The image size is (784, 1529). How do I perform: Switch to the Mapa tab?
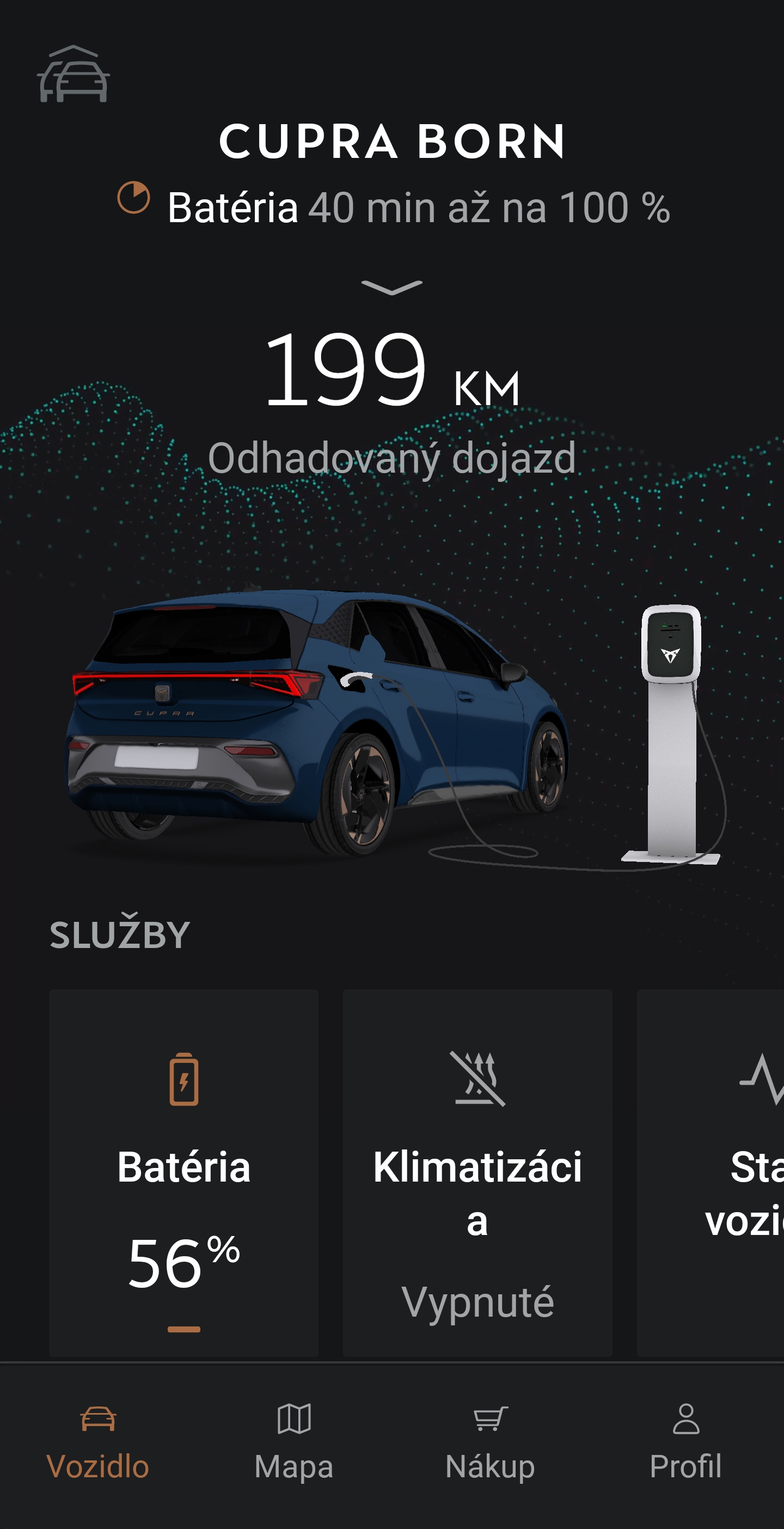pyautogui.click(x=294, y=1442)
